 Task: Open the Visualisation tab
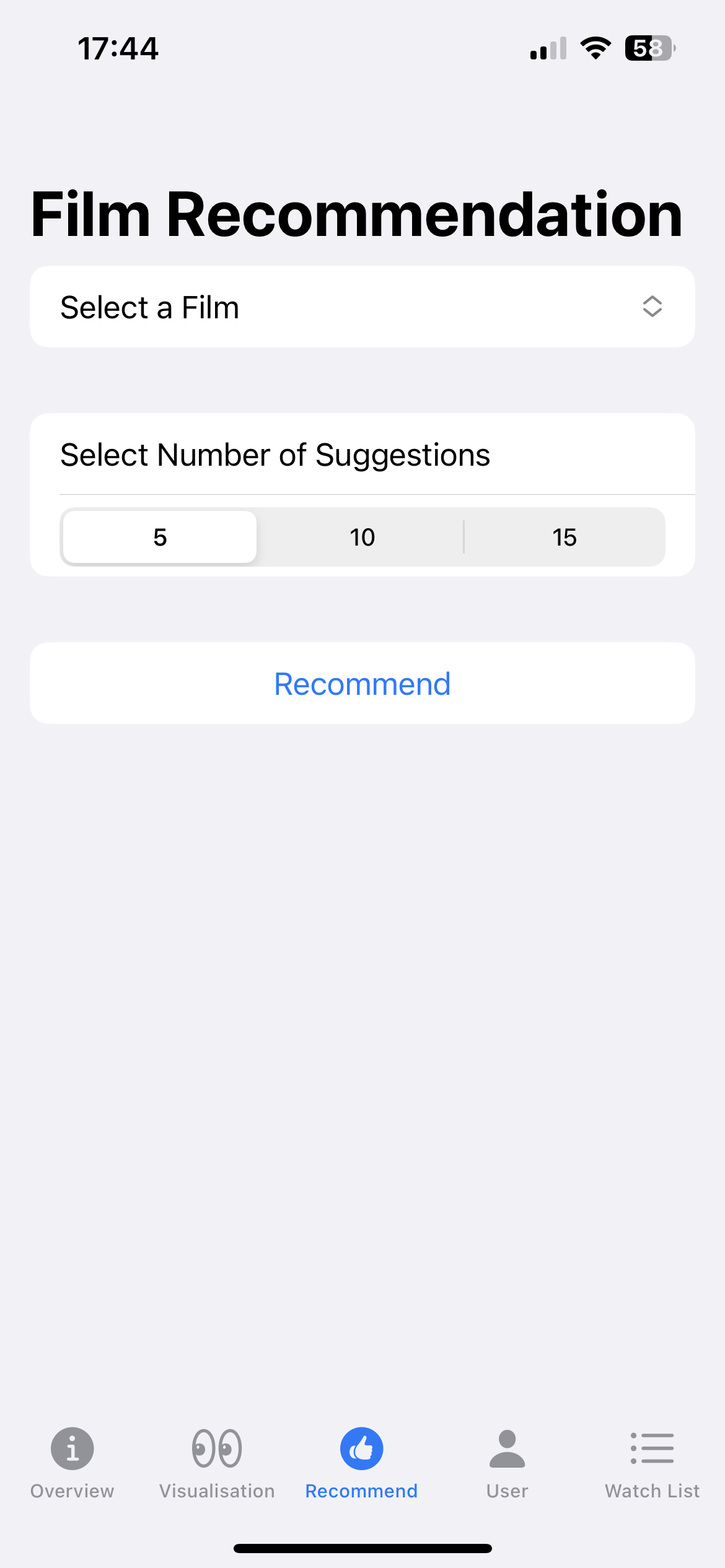pos(217,1464)
